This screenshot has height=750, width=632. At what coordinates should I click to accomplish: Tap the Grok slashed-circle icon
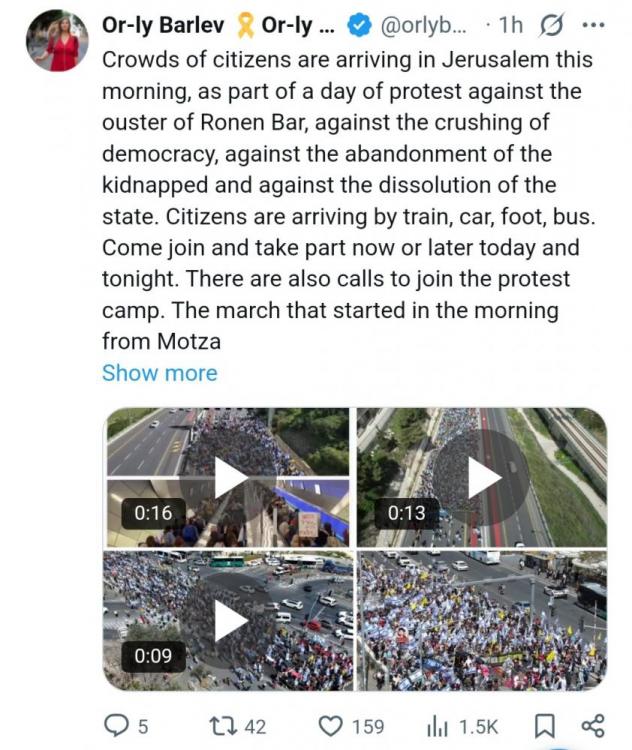pyautogui.click(x=553, y=23)
